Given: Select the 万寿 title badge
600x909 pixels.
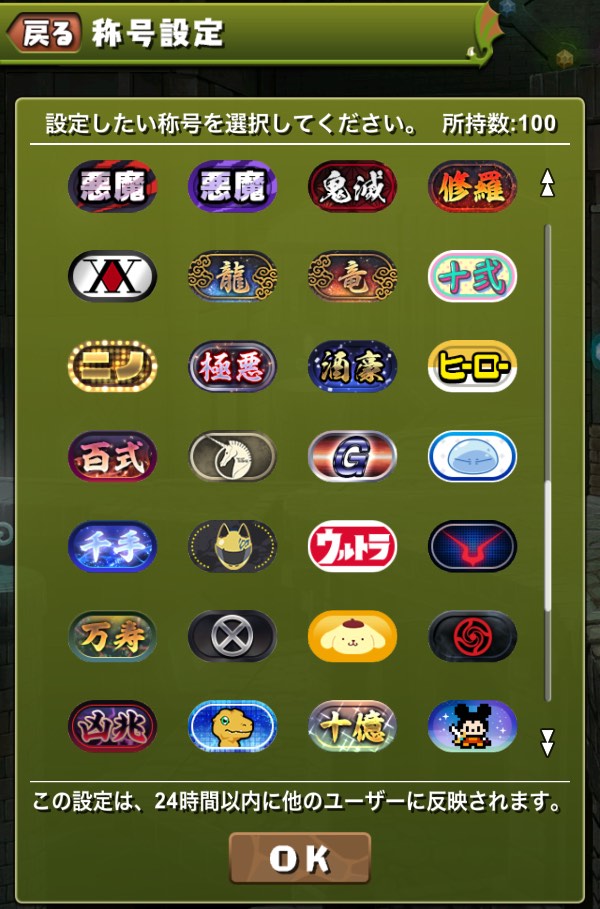Looking at the screenshot, I should [112, 637].
